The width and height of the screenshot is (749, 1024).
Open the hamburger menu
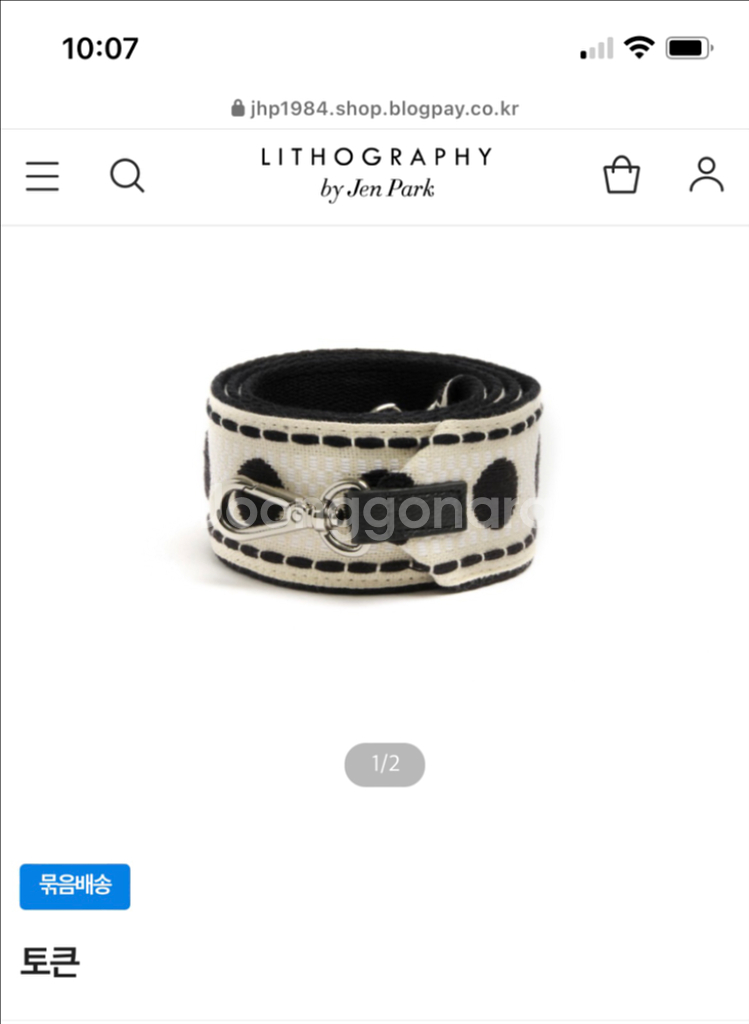pos(42,176)
